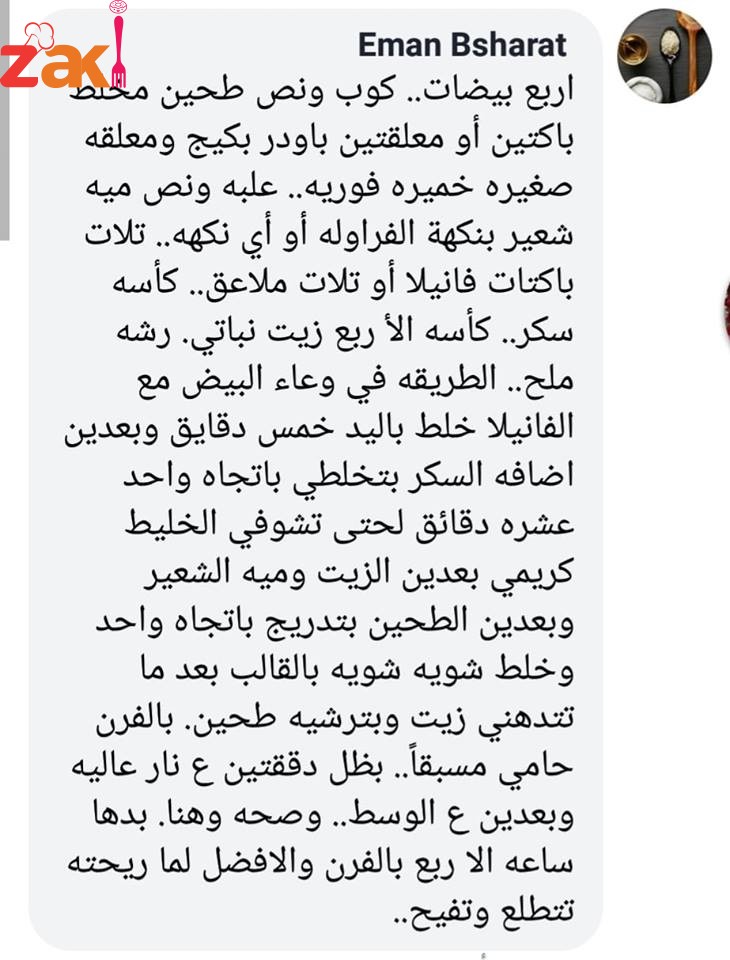
Task: Tap Eman Bsharat's profile picture
Action: coord(664,55)
